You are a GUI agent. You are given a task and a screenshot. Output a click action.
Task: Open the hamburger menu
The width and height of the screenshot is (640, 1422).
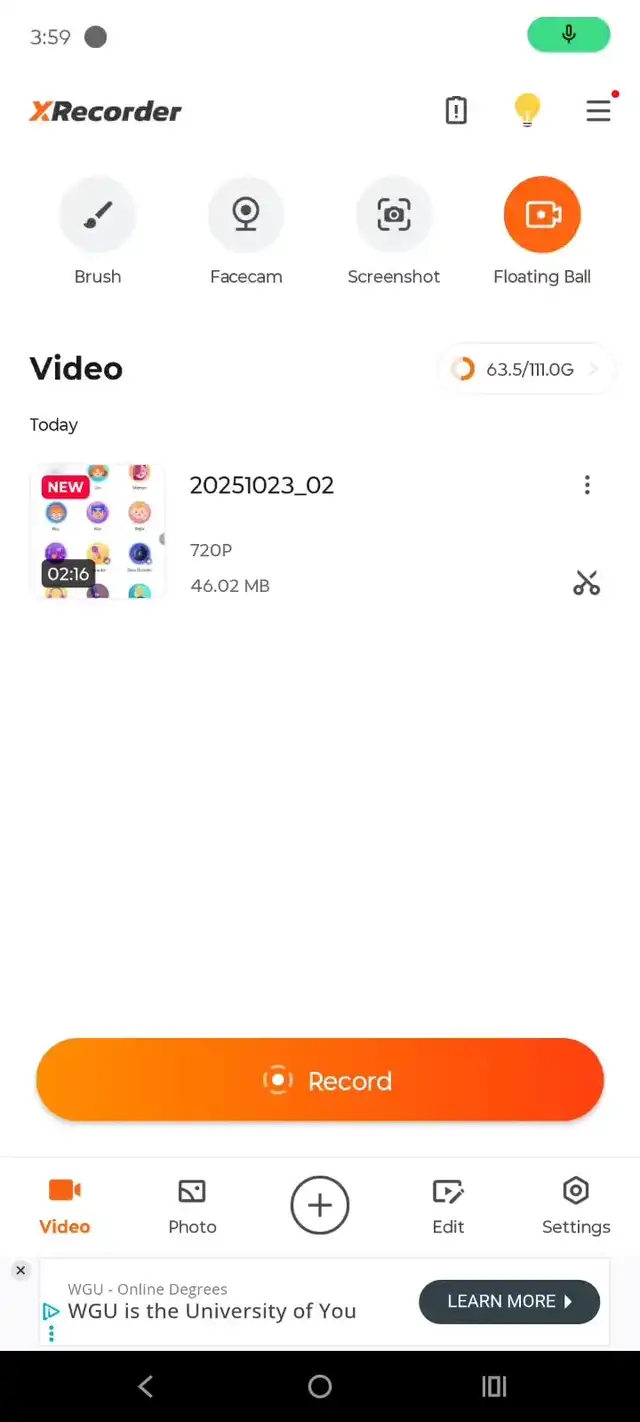pyautogui.click(x=598, y=110)
